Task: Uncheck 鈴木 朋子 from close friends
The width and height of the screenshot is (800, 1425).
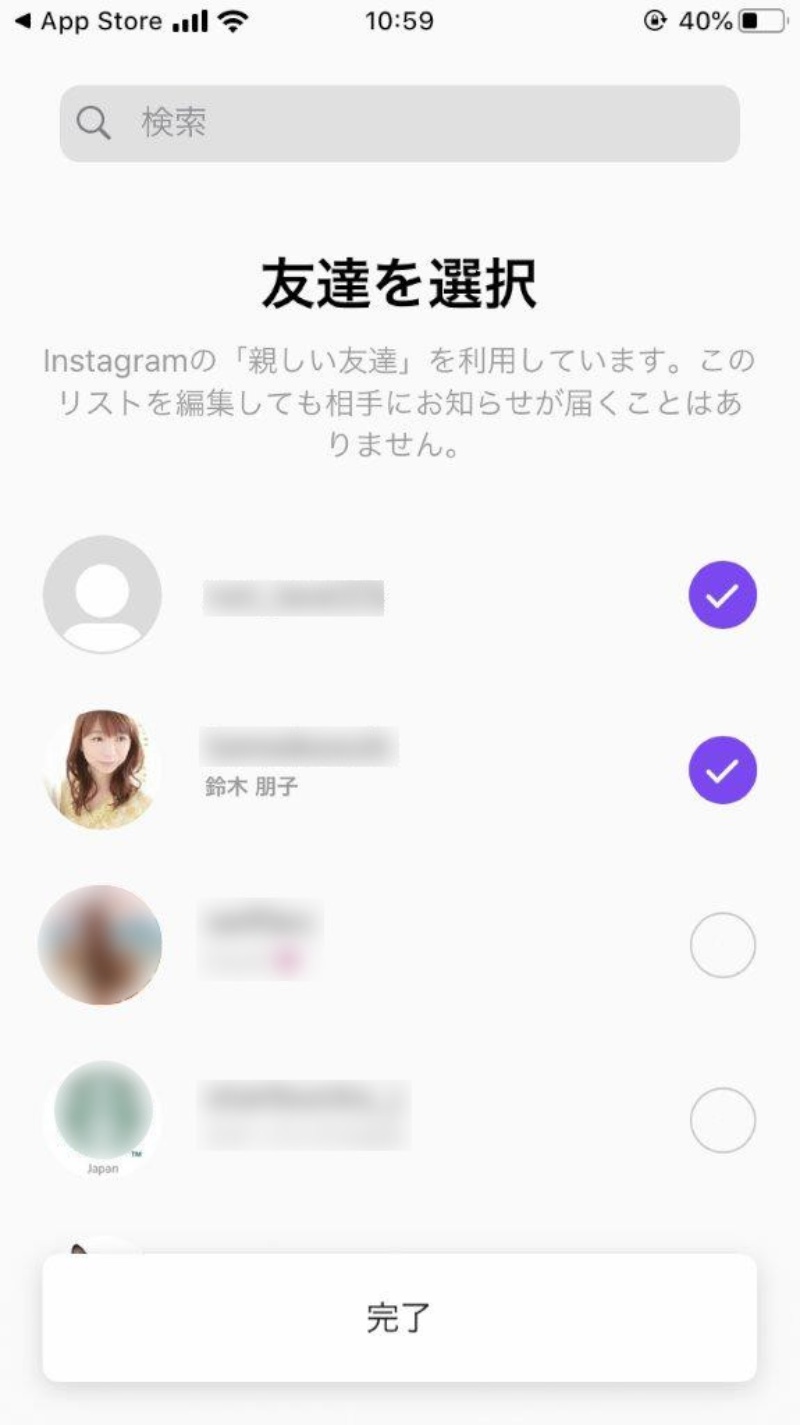Action: pyautogui.click(x=722, y=770)
